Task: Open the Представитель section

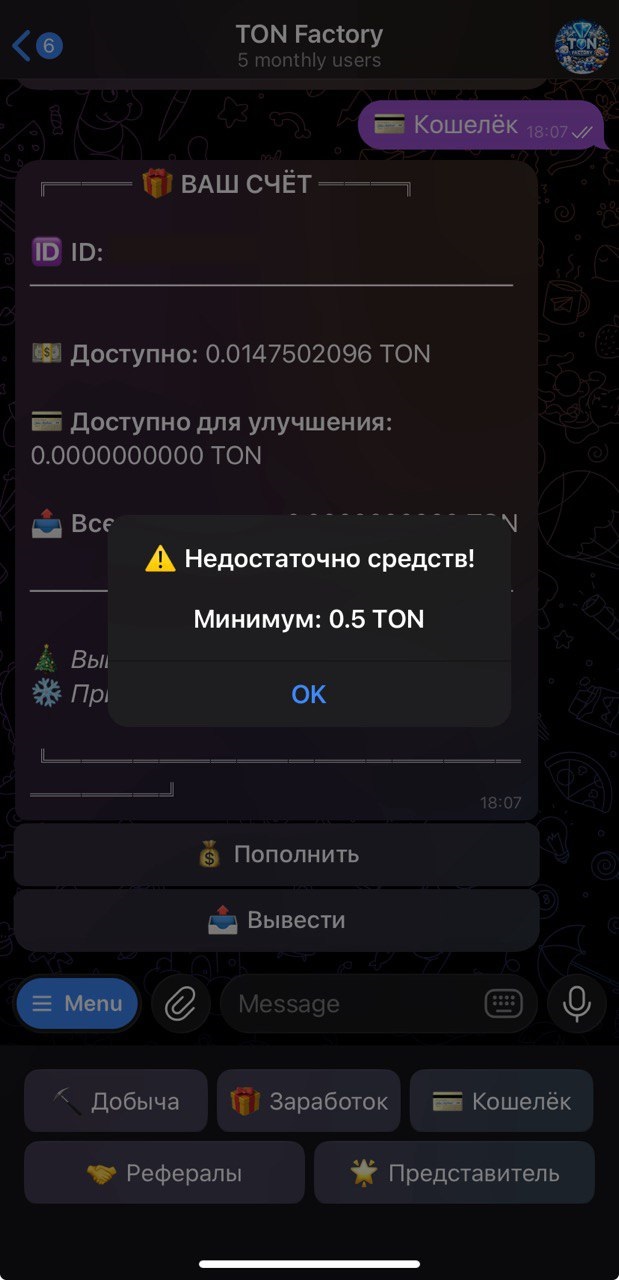Action: click(x=454, y=1173)
